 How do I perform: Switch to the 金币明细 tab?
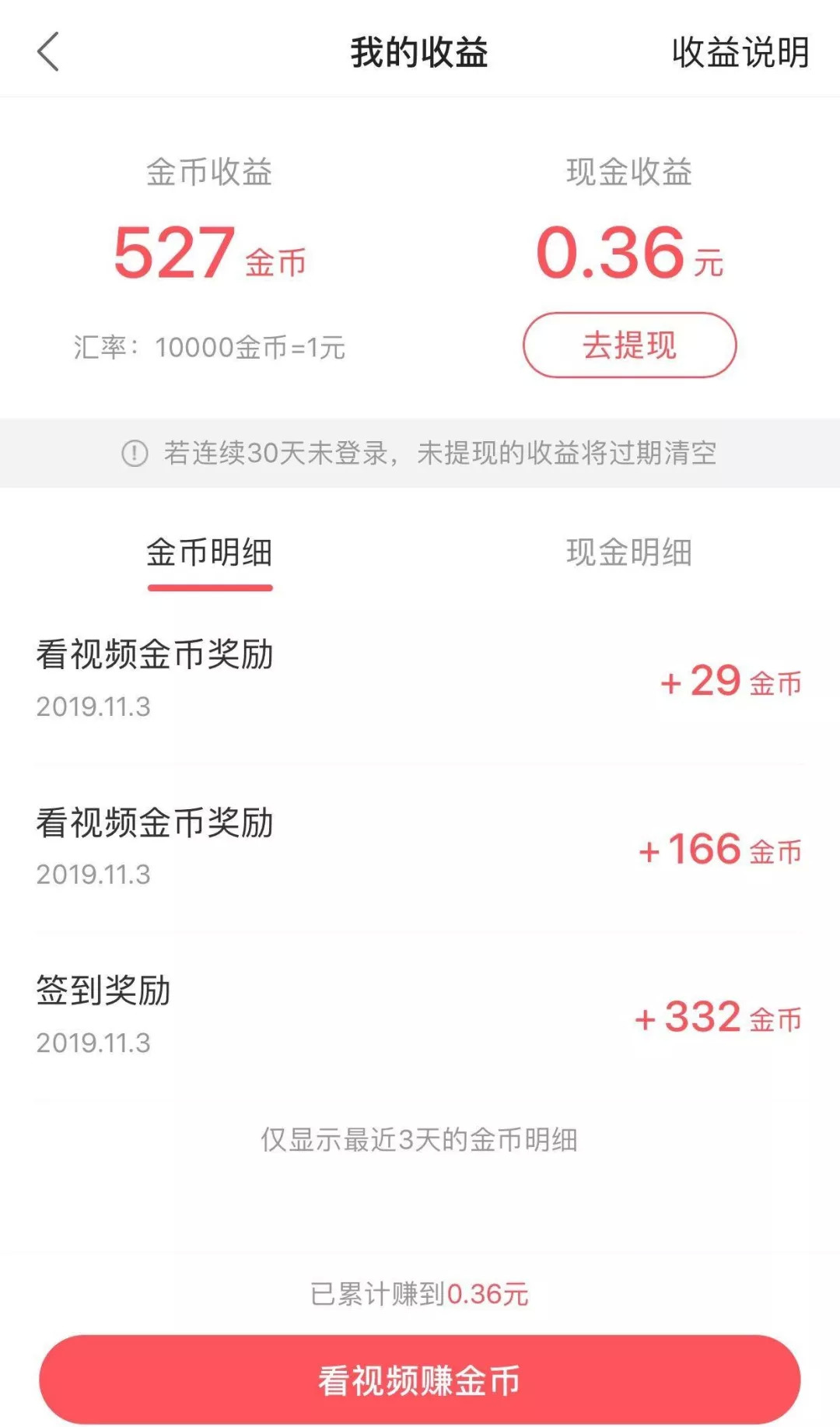(x=209, y=553)
